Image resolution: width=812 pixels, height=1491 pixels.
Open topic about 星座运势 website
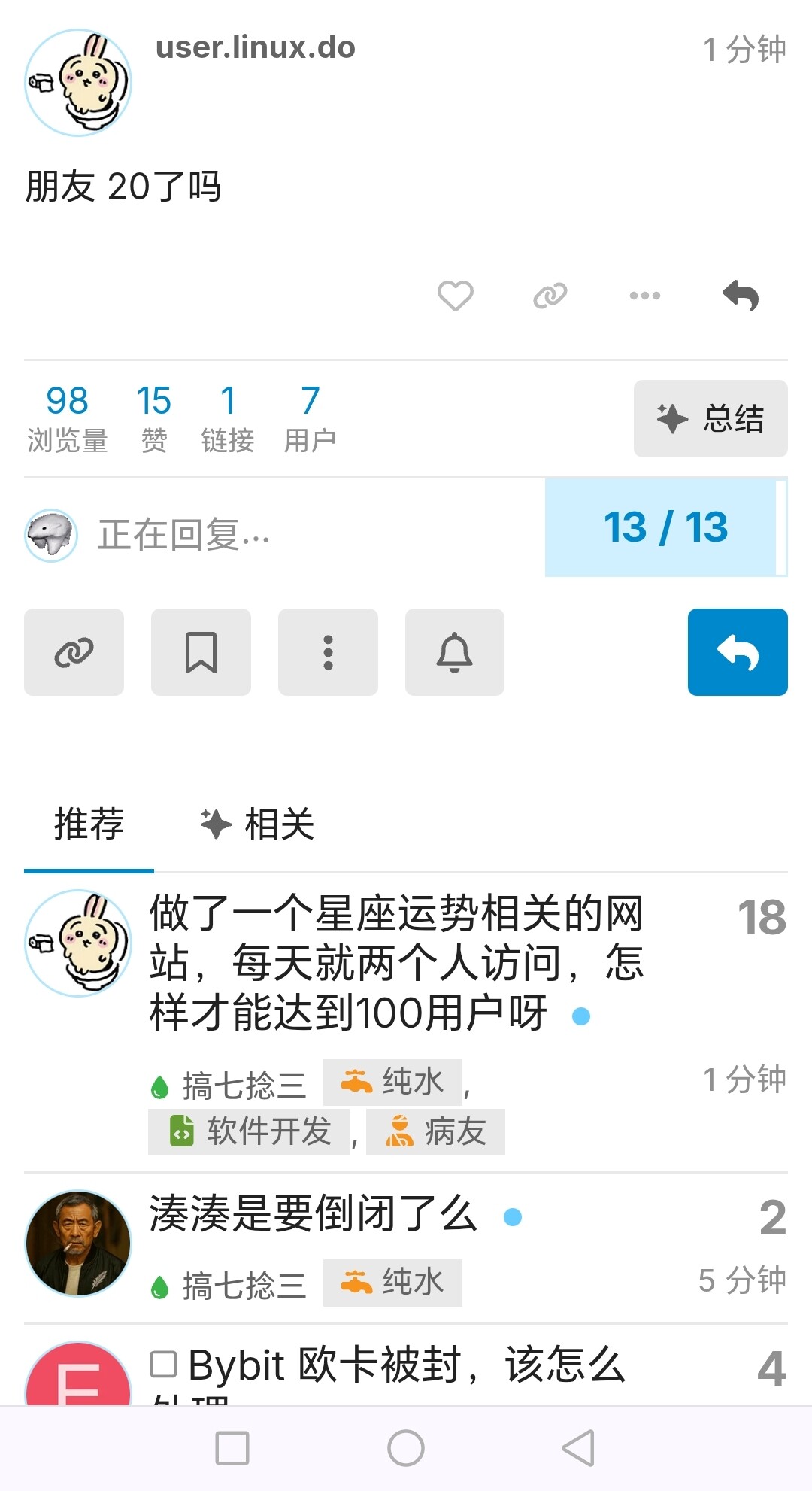click(x=396, y=963)
